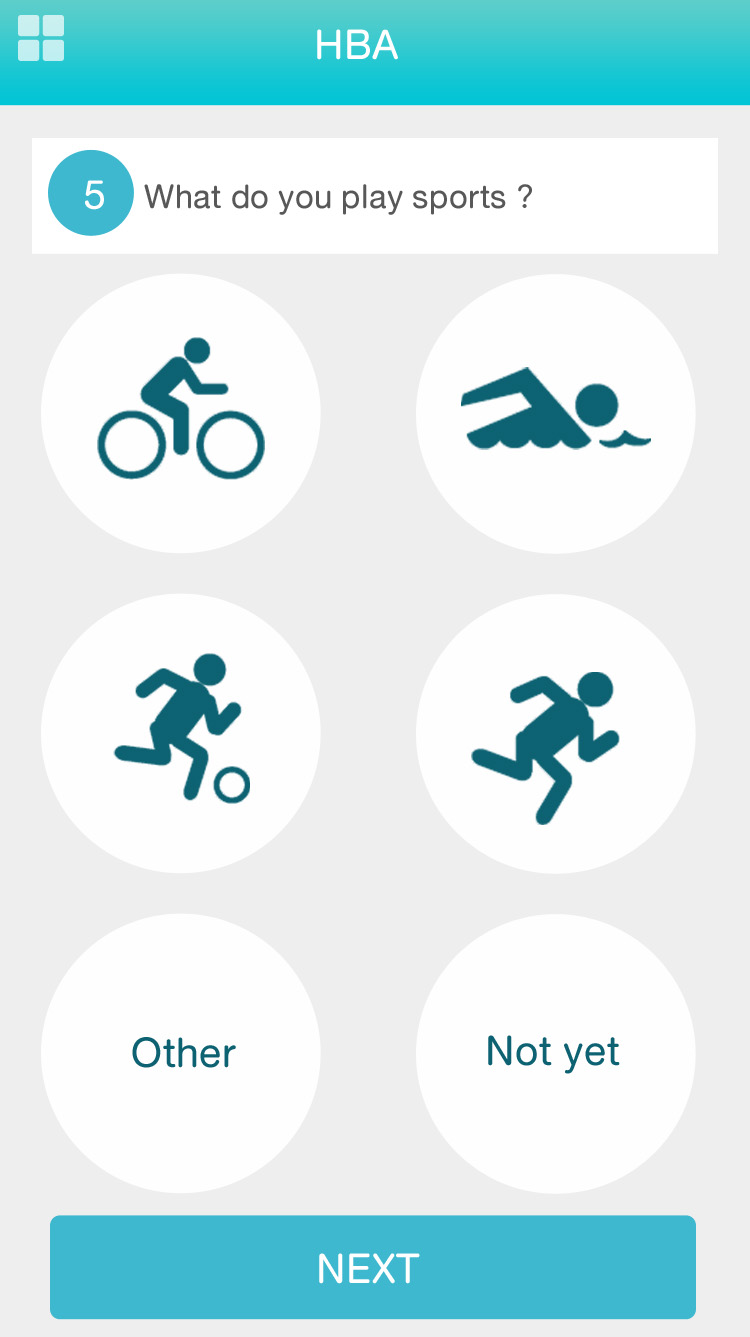This screenshot has width=750, height=1337.
Task: Choose the swimming sport option
Action: tap(555, 413)
